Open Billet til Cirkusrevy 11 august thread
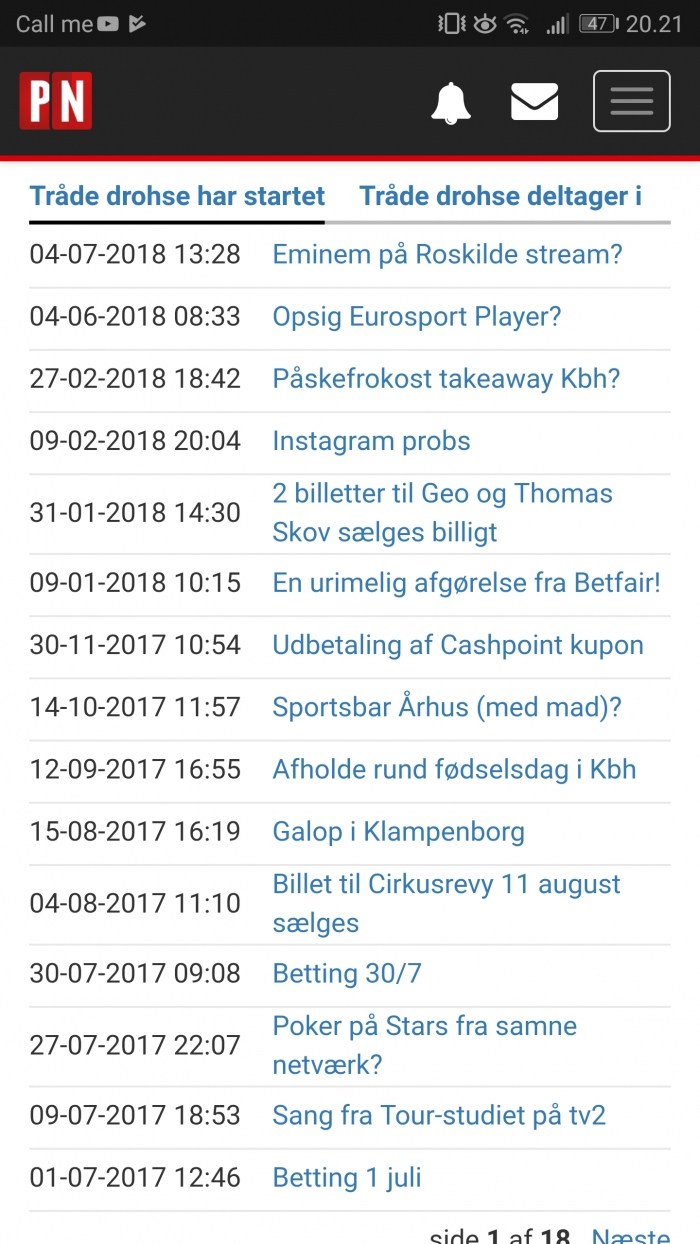The height and width of the screenshot is (1244, 700). [x=446, y=903]
